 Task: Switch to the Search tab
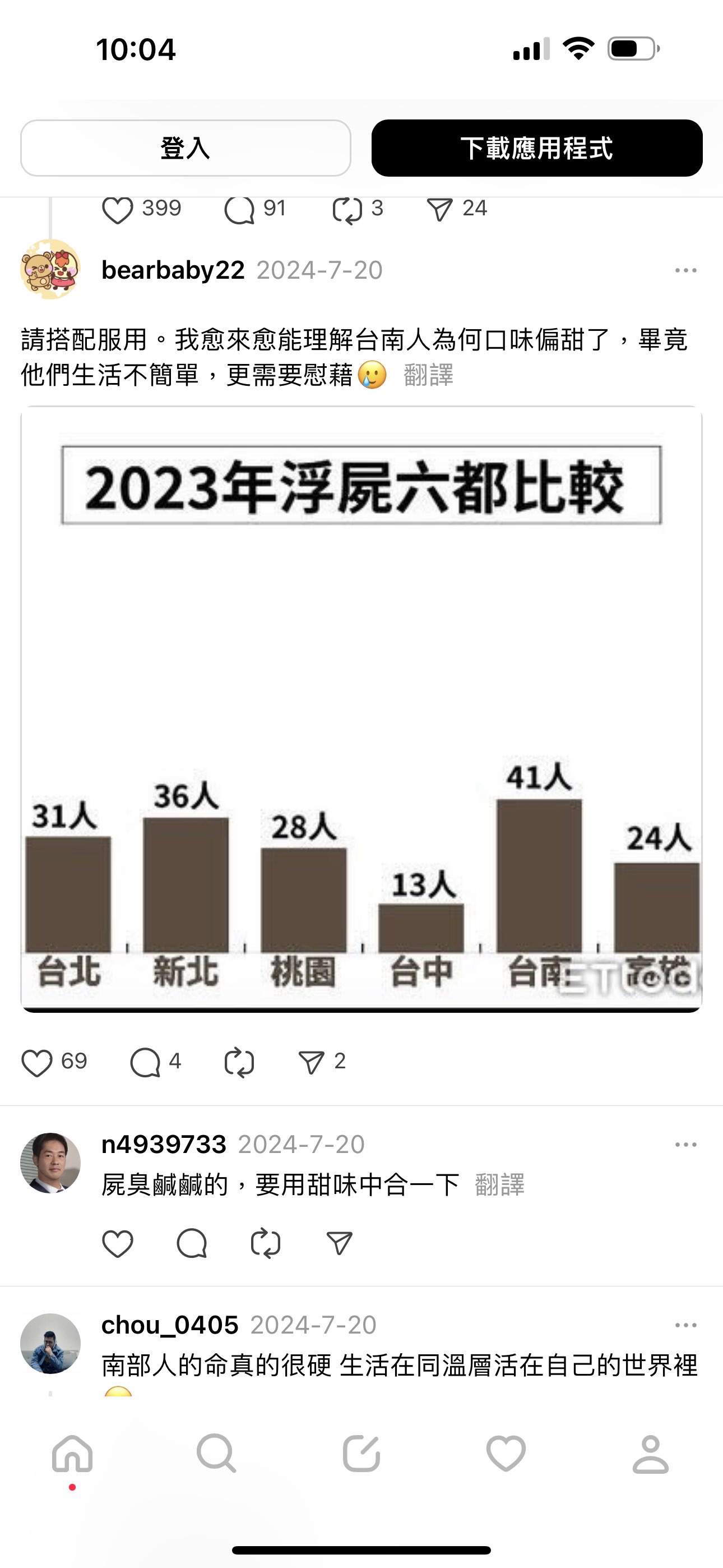217,1454
